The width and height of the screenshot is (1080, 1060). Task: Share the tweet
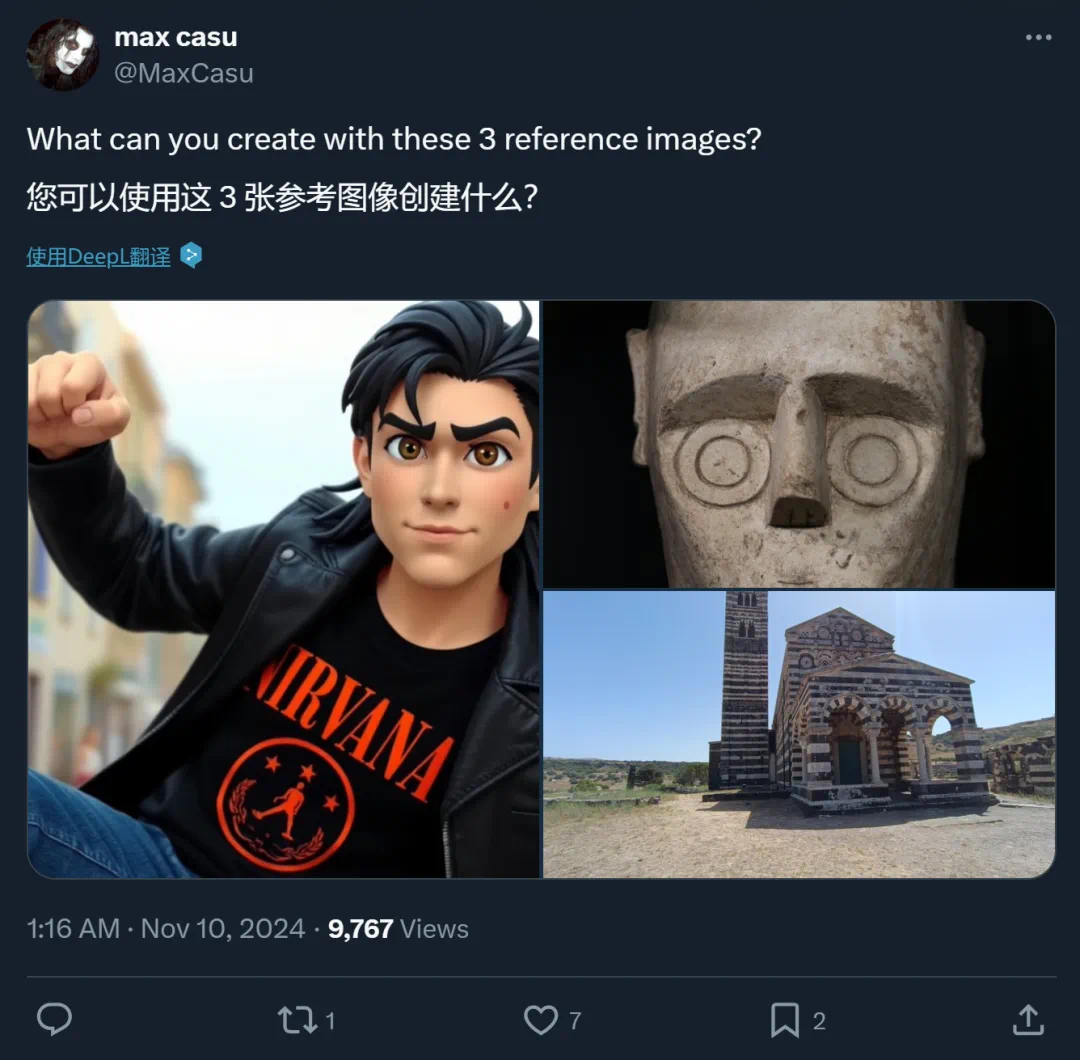1028,1019
